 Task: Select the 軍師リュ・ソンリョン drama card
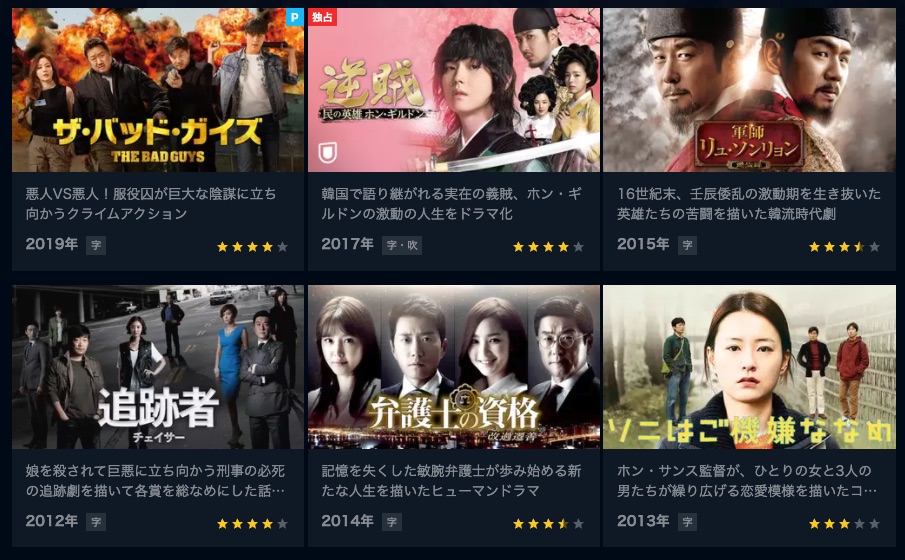pos(750,90)
